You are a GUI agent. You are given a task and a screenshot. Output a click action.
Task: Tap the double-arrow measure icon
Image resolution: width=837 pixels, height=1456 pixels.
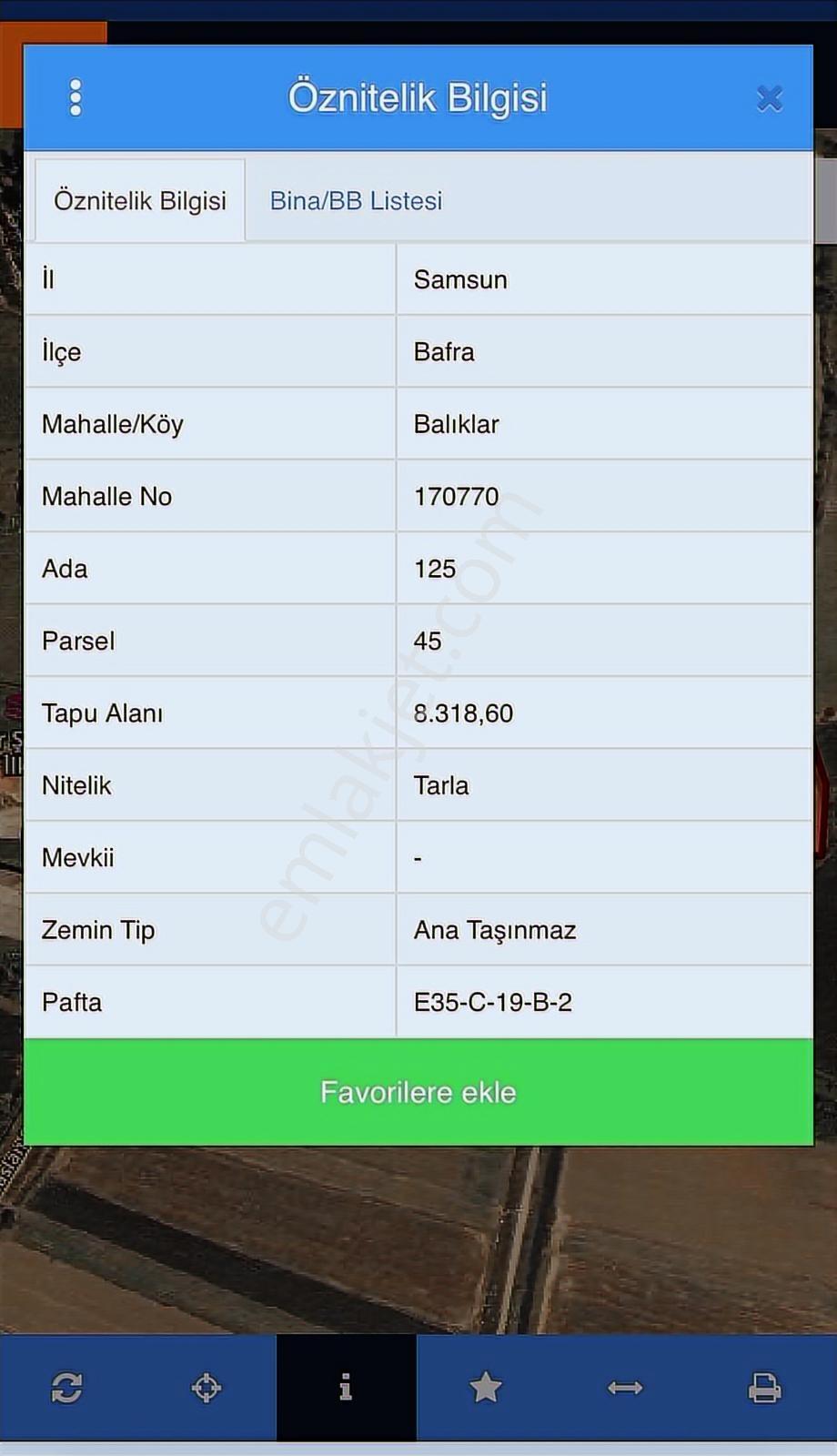coord(625,1388)
